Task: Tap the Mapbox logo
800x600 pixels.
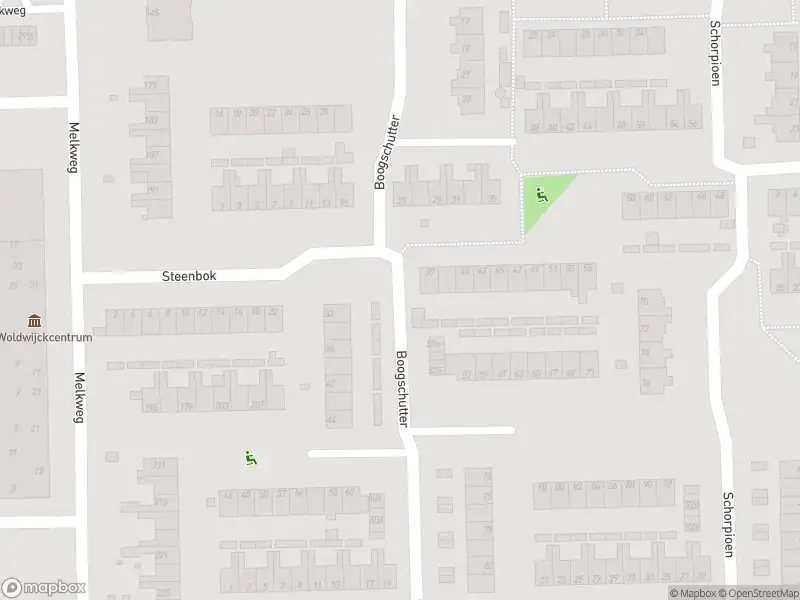Action: (x=42, y=588)
